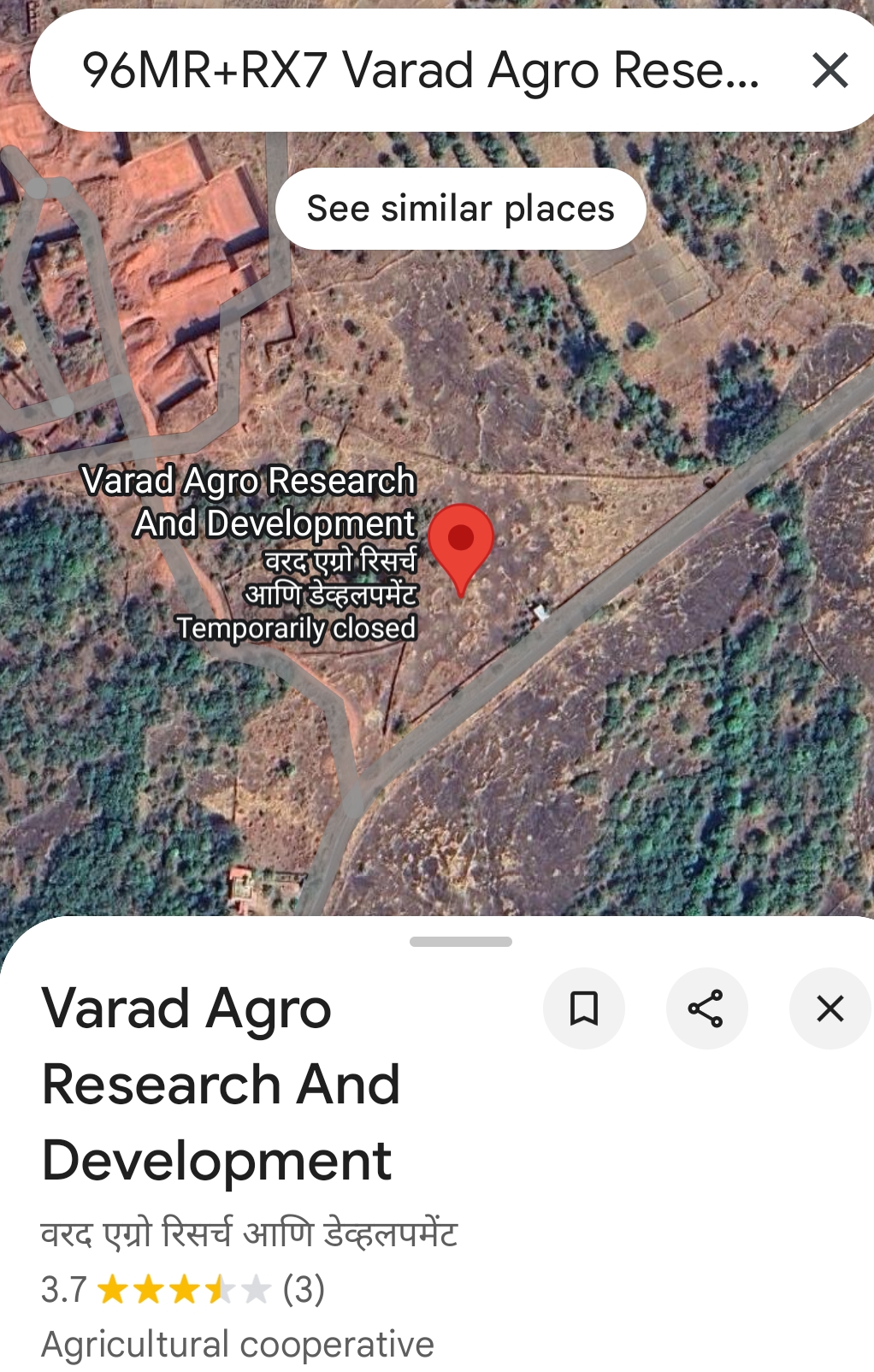874x1372 pixels.
Task: Tap the sheet's grey drag handle
Action: click(x=460, y=942)
